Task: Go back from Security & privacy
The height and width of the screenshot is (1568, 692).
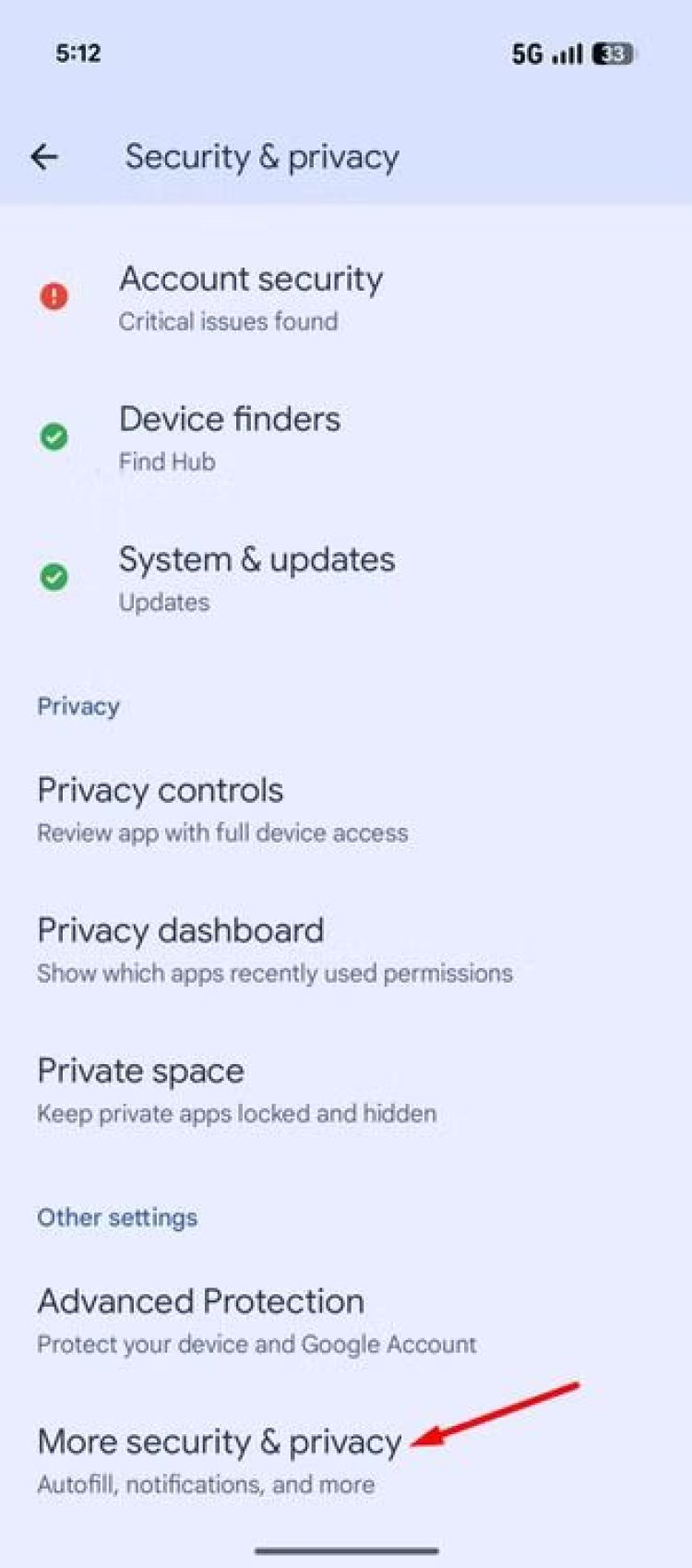Action: pos(44,157)
